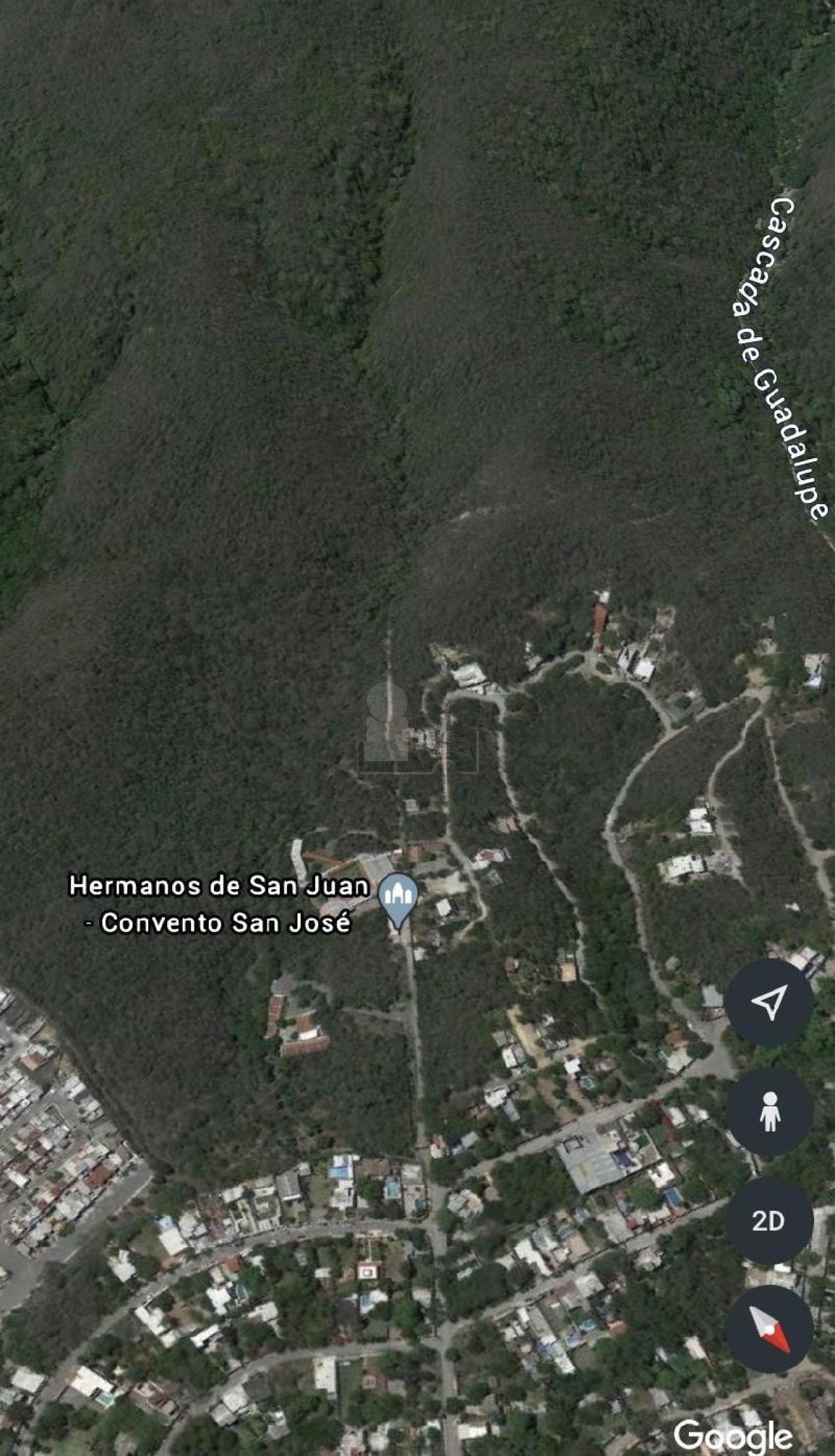Center map on my current location

point(769,1002)
